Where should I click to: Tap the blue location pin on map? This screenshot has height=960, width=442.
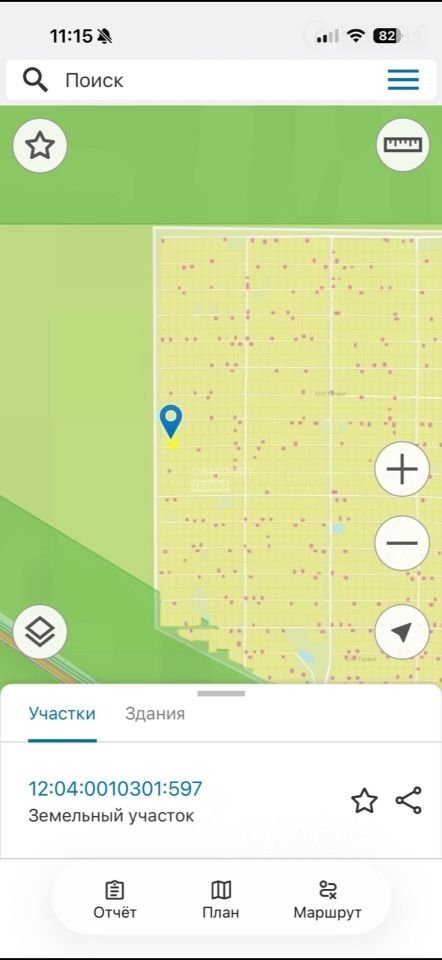click(171, 422)
